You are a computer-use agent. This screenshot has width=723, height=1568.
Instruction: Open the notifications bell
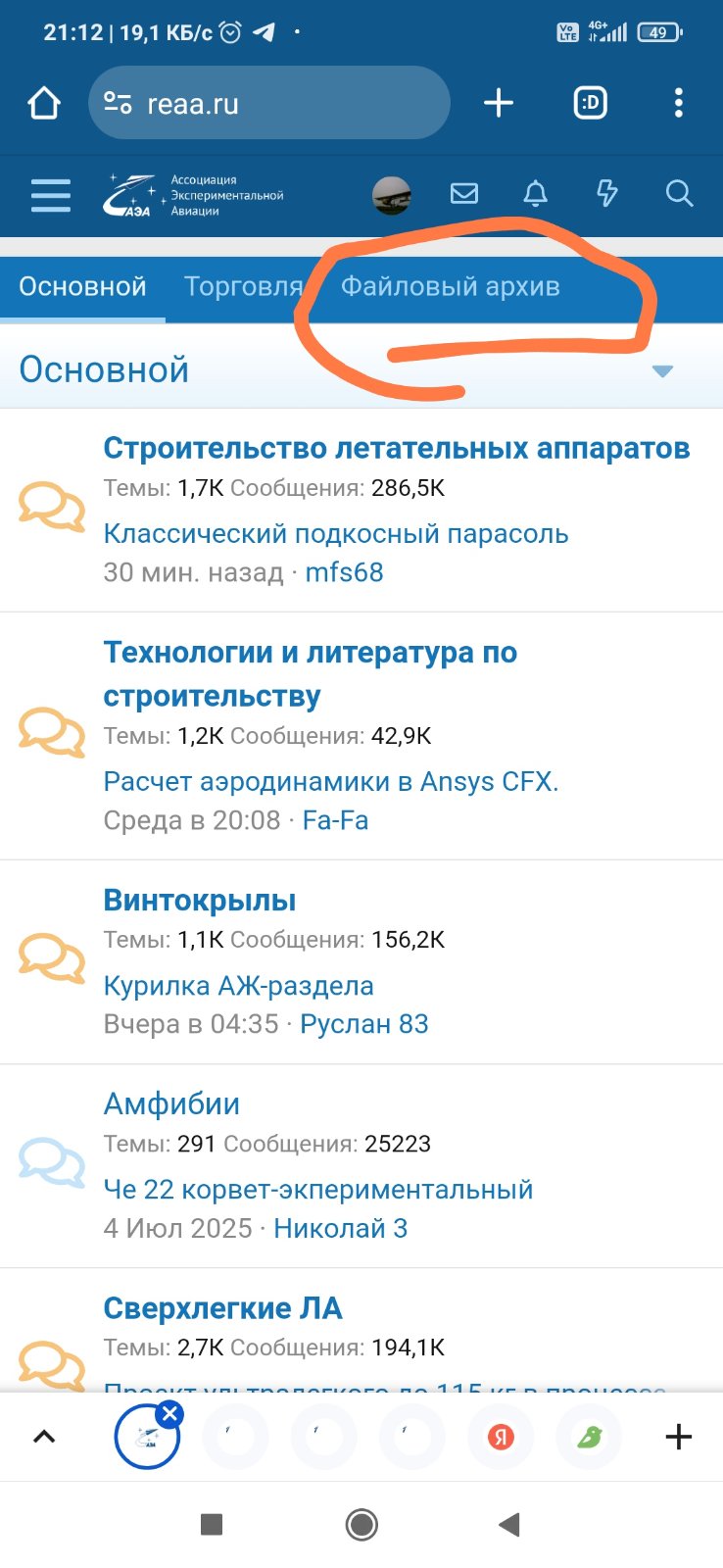pos(535,194)
